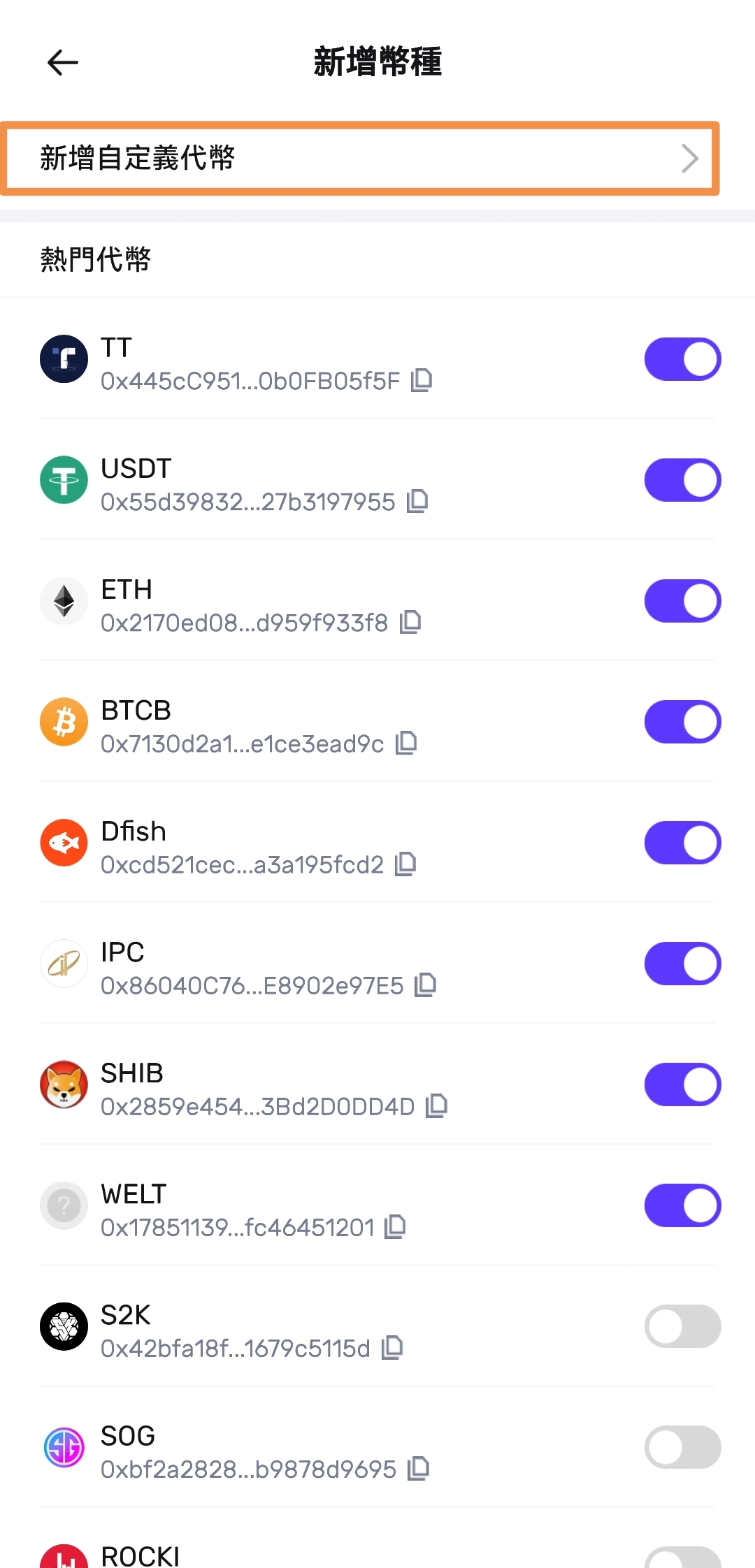Copy the SOG contract address

tap(419, 1469)
